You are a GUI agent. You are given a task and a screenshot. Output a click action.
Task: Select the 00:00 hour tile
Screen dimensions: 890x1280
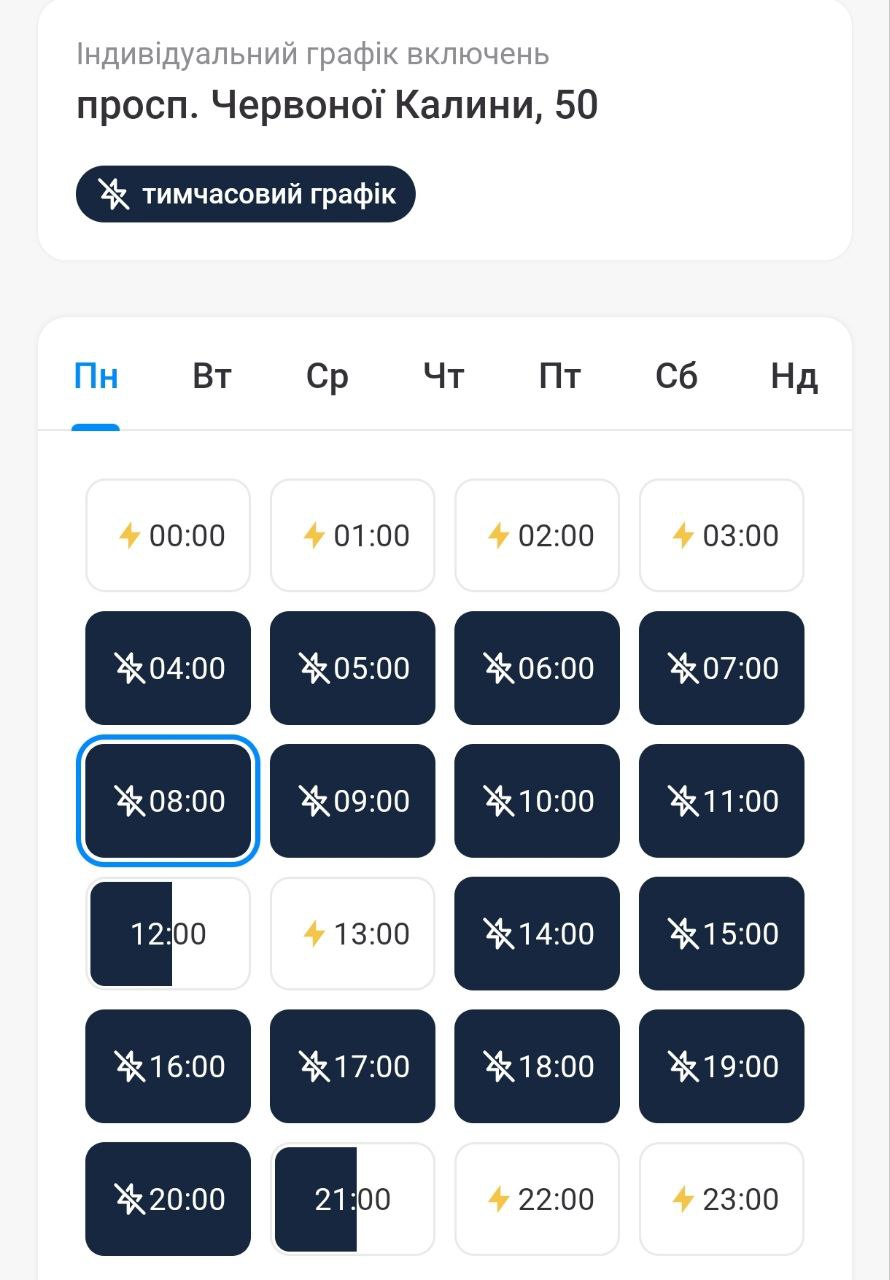(x=168, y=535)
